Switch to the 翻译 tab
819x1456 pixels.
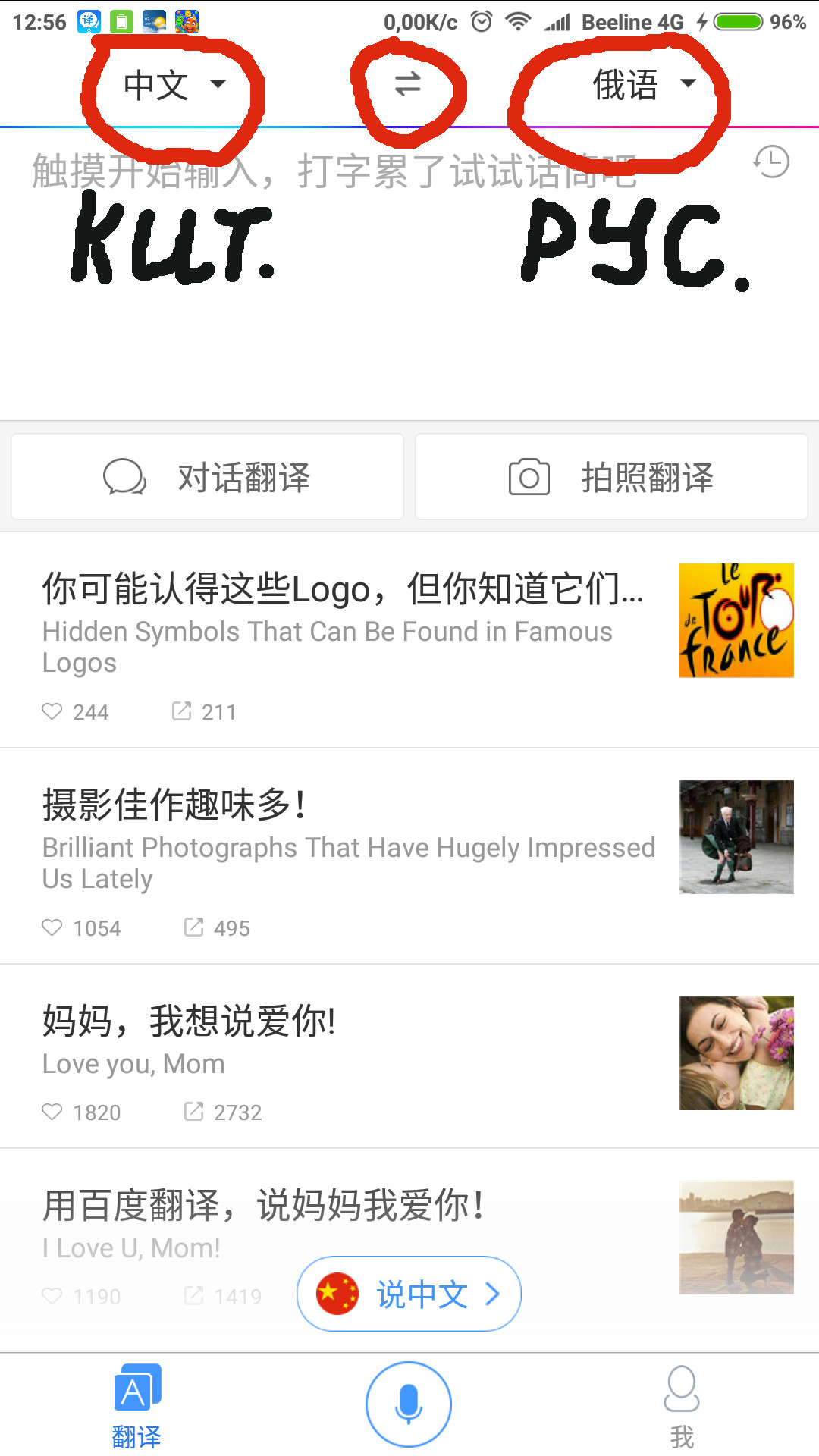[136, 1407]
